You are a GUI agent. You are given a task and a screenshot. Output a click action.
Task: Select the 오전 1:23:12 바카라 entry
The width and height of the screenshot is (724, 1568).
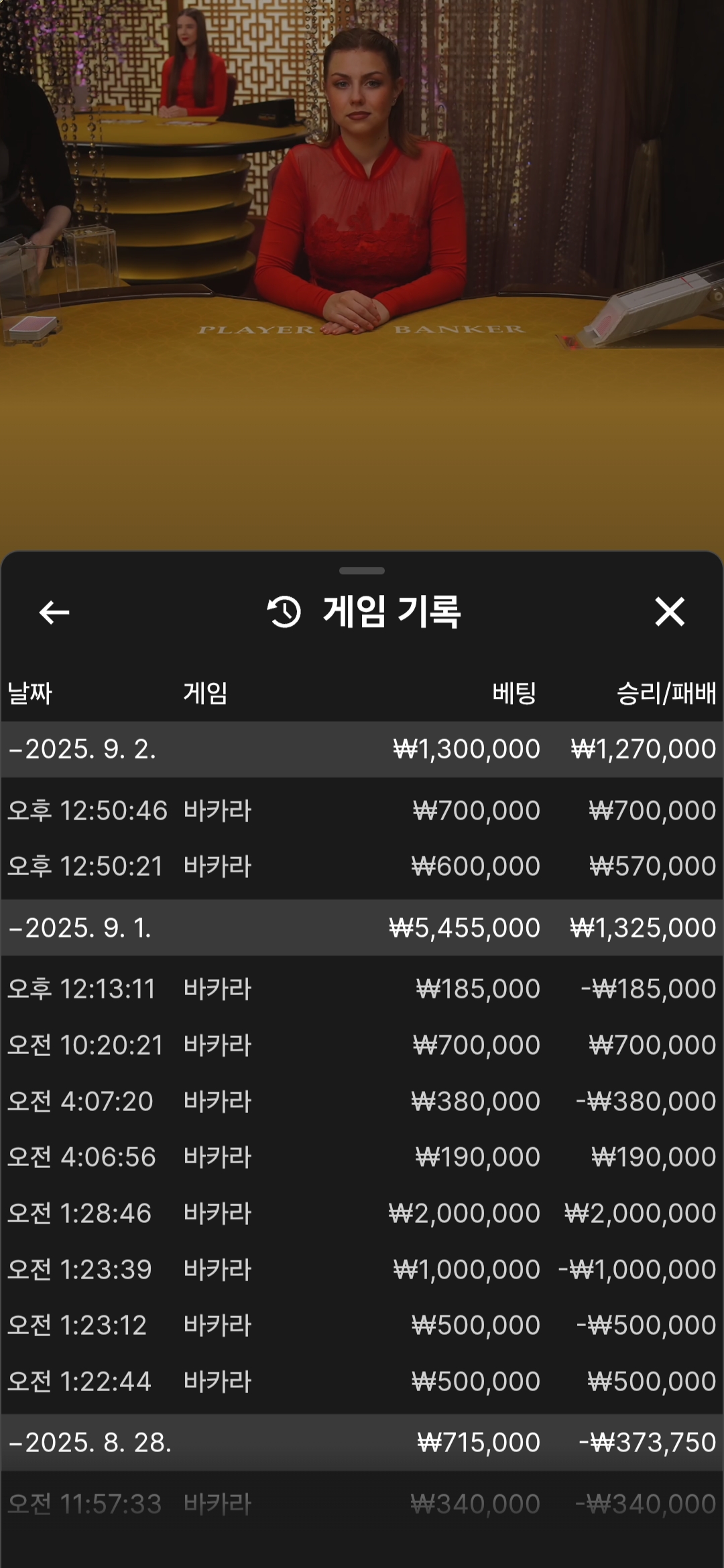coord(362,1325)
